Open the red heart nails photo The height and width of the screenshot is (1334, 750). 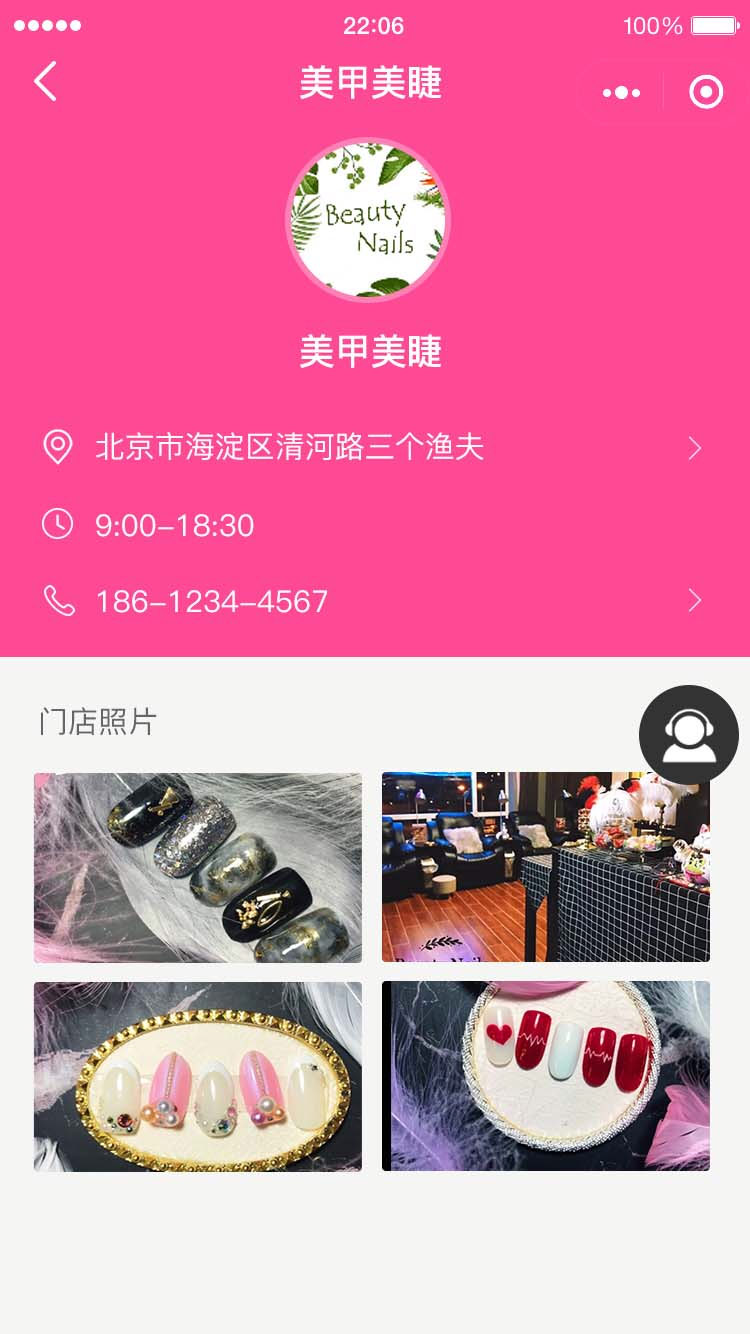tap(546, 1077)
